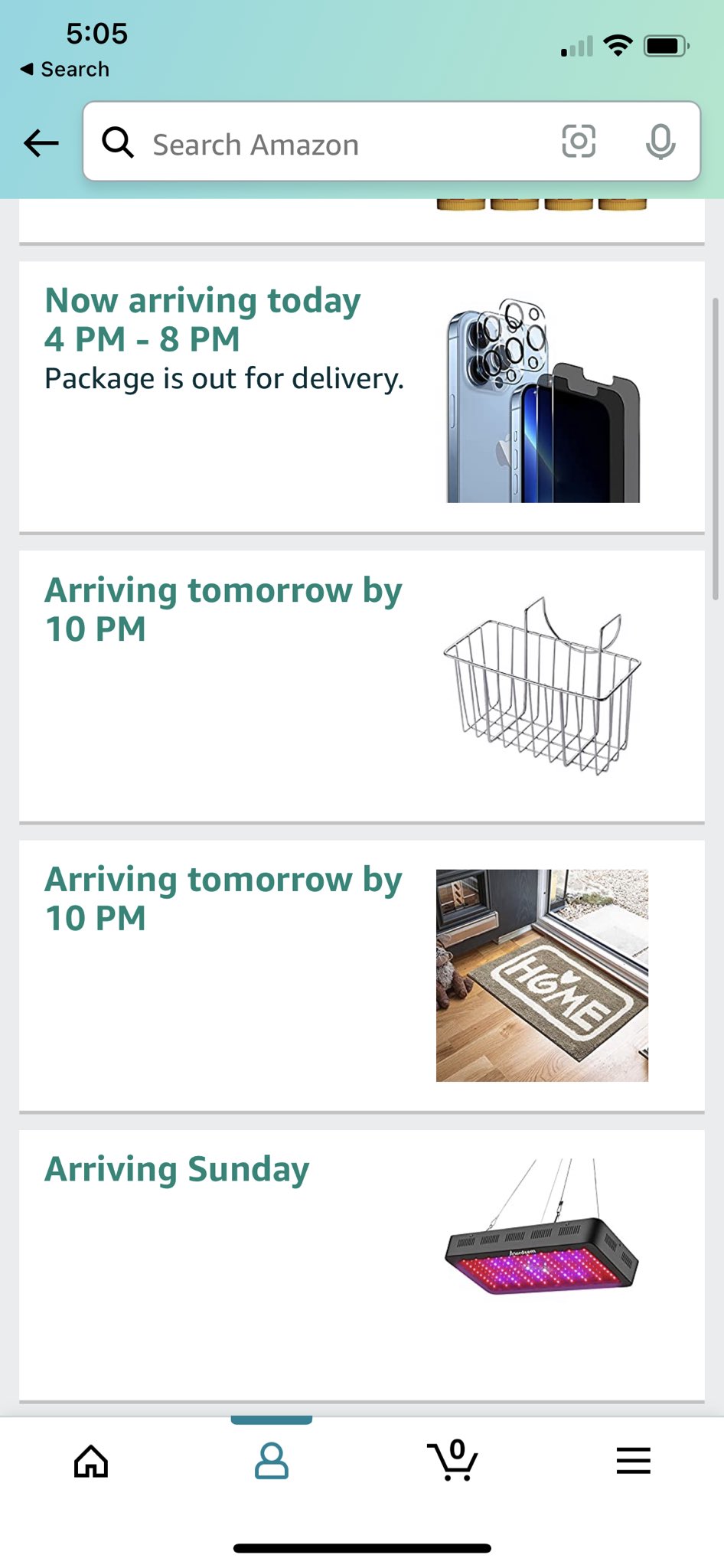The width and height of the screenshot is (724, 1568).
Task: View the shopping cart
Action: click(x=453, y=1461)
